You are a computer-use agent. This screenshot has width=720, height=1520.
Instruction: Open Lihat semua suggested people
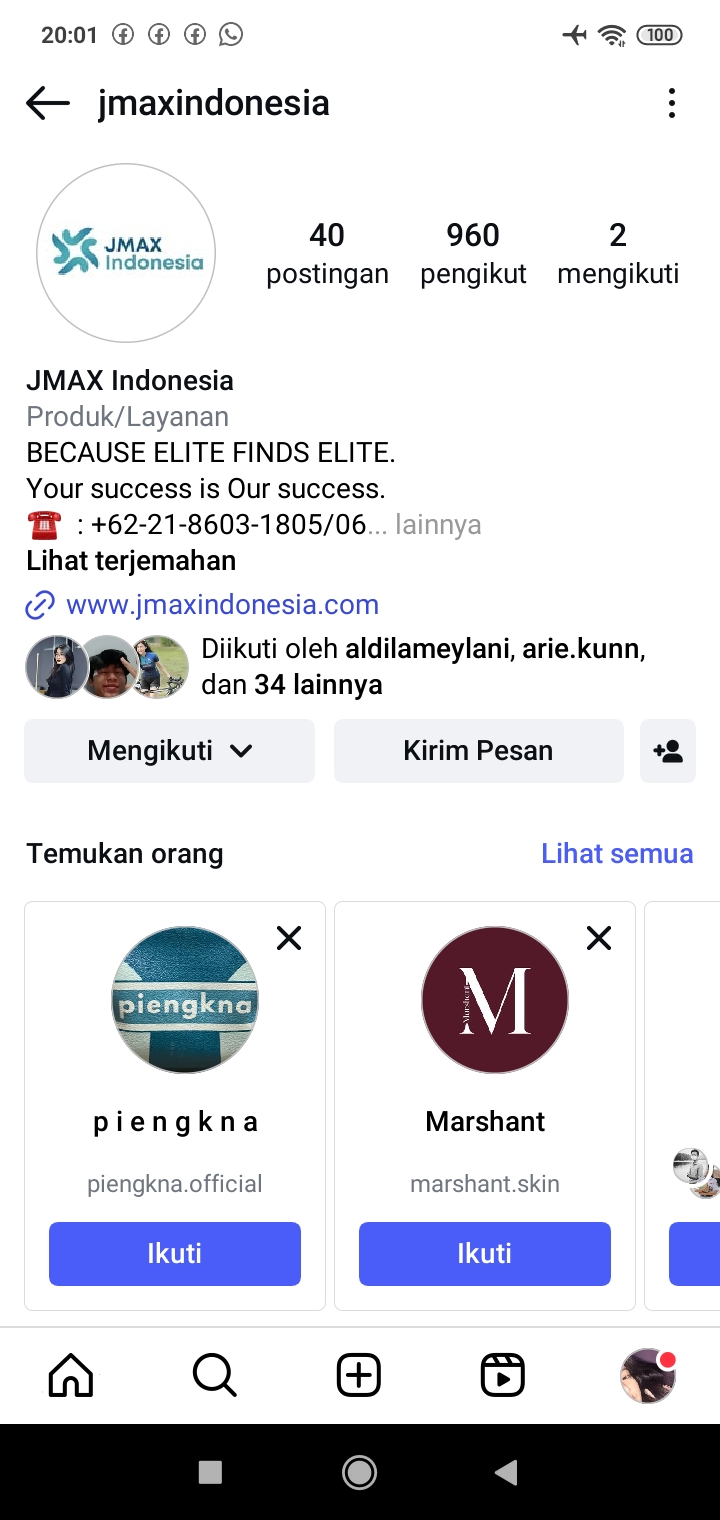(617, 853)
